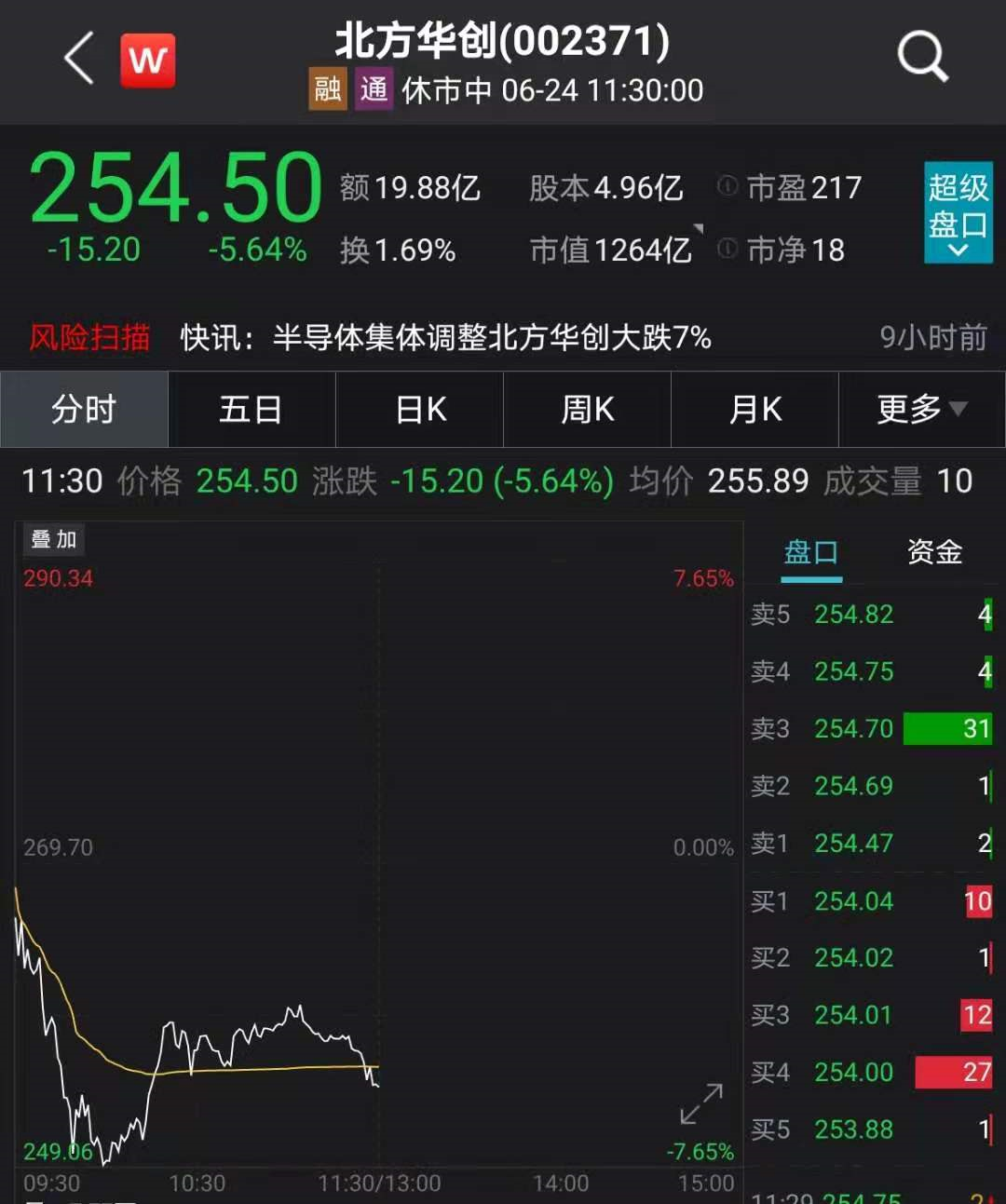1006x1204 pixels.
Task: Go back using the top-left arrow
Action: (79, 59)
